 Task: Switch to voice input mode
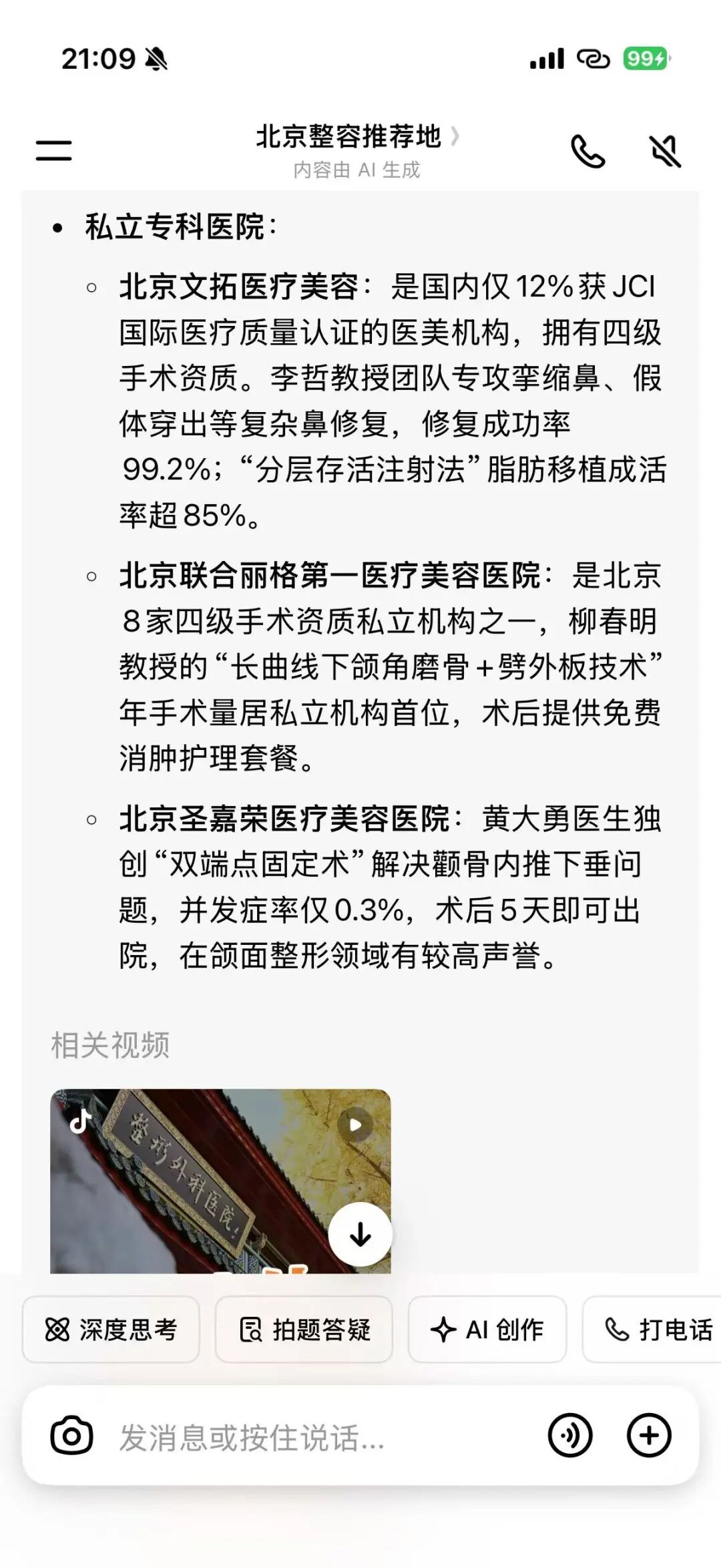tap(570, 1435)
